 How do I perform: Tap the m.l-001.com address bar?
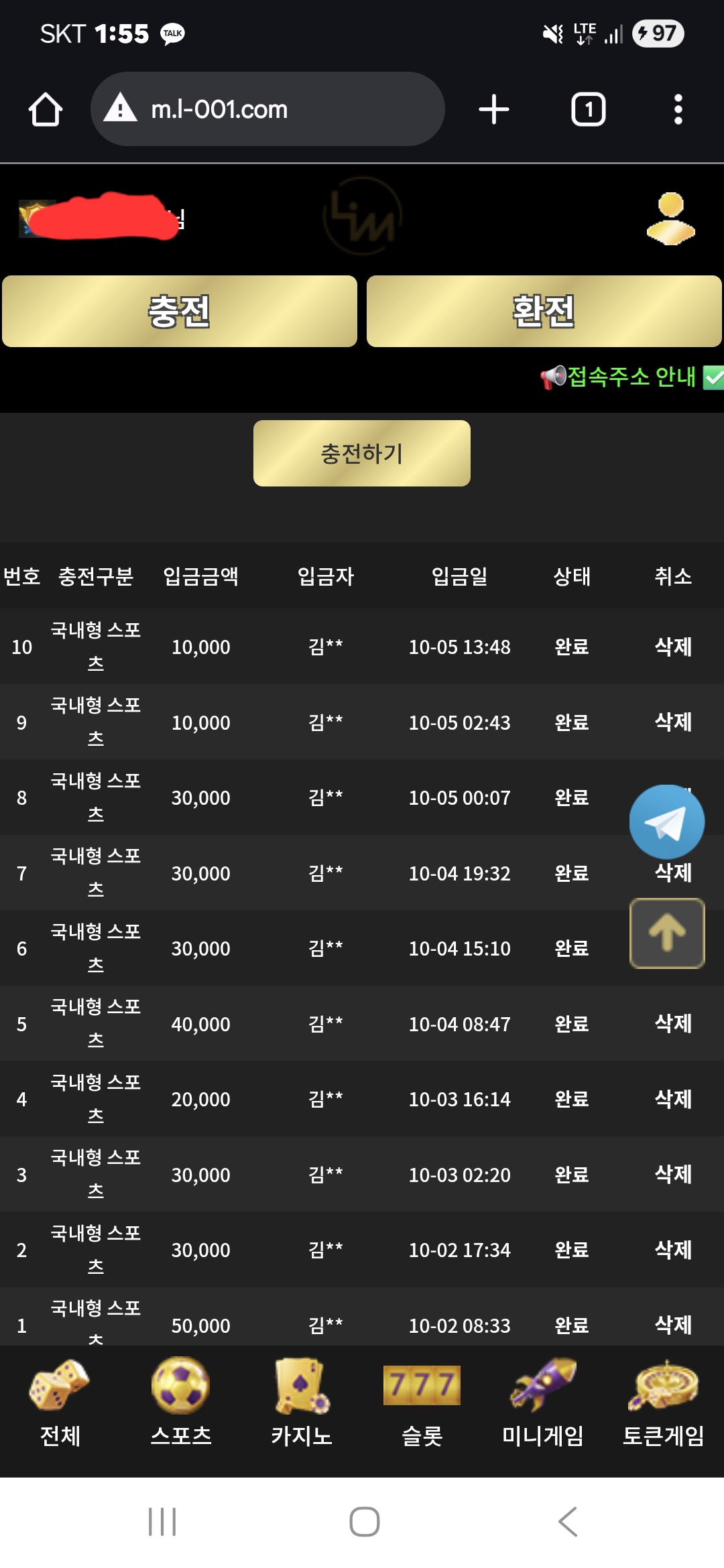tap(268, 109)
